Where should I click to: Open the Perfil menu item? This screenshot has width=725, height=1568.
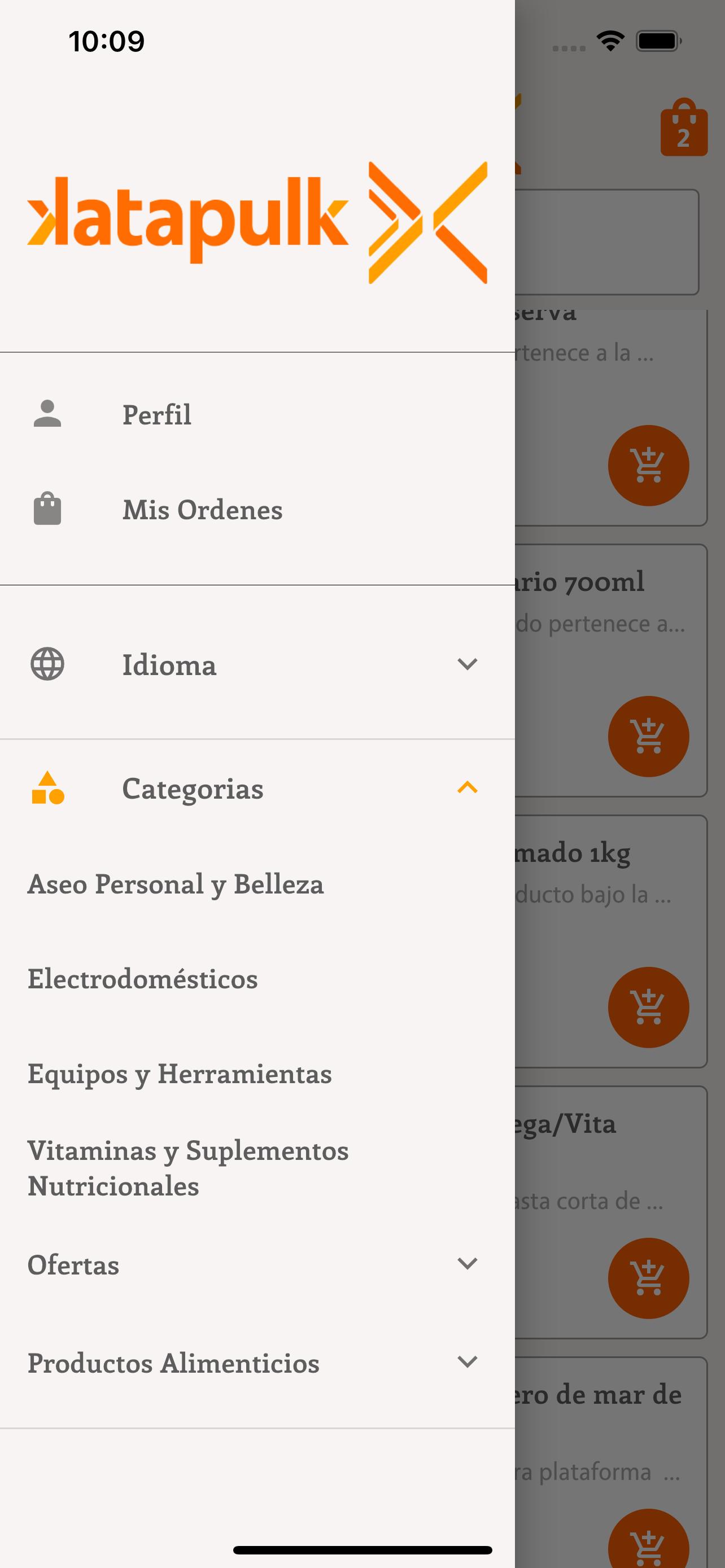257,414
